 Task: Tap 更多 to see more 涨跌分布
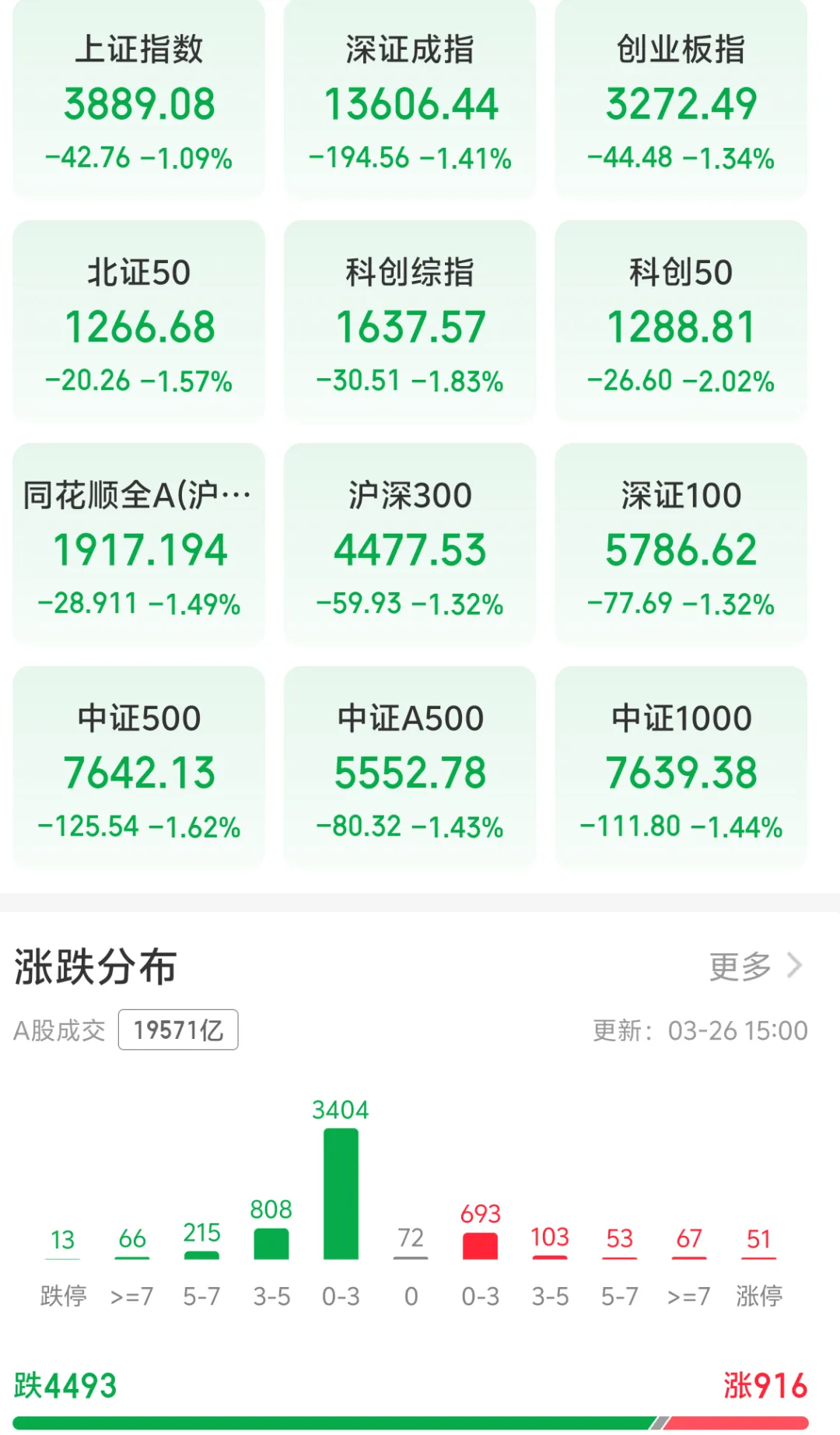pyautogui.click(x=754, y=967)
